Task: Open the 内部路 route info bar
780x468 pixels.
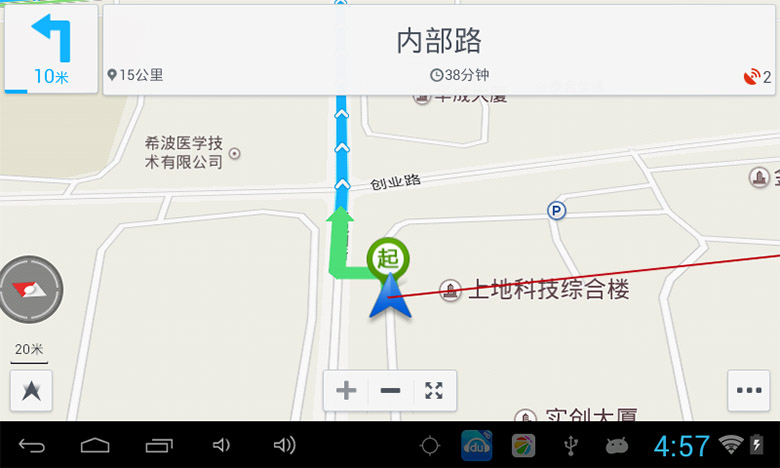Action: (440, 50)
